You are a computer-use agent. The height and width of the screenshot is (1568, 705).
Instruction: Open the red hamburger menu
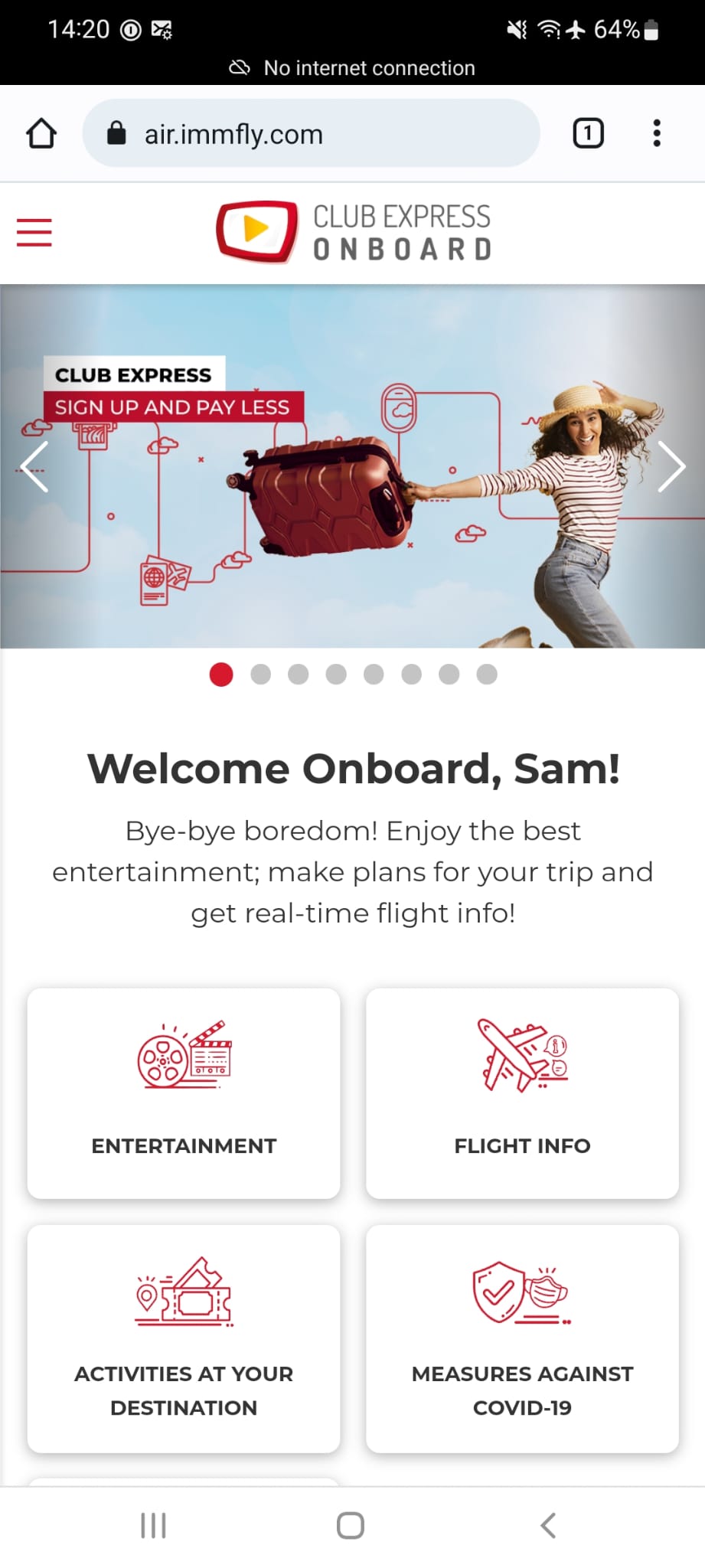(x=34, y=232)
